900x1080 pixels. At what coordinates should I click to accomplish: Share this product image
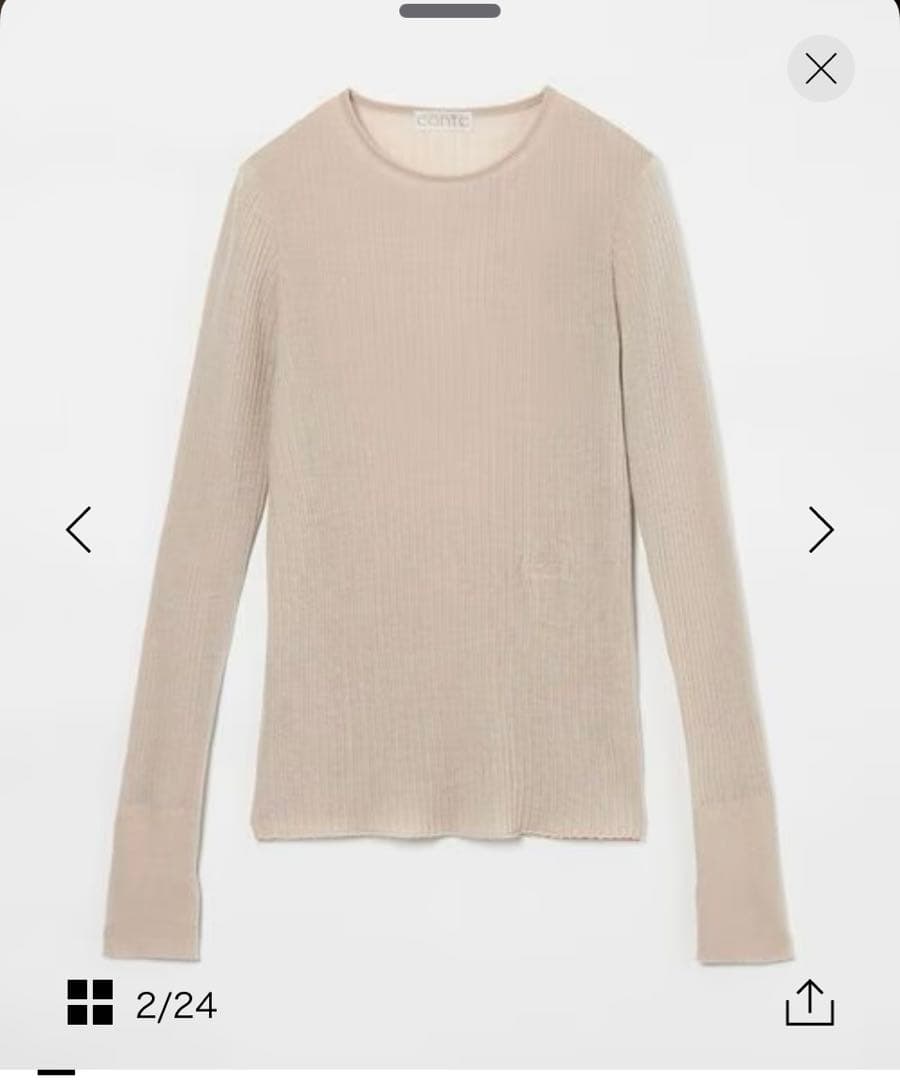coord(809,1002)
